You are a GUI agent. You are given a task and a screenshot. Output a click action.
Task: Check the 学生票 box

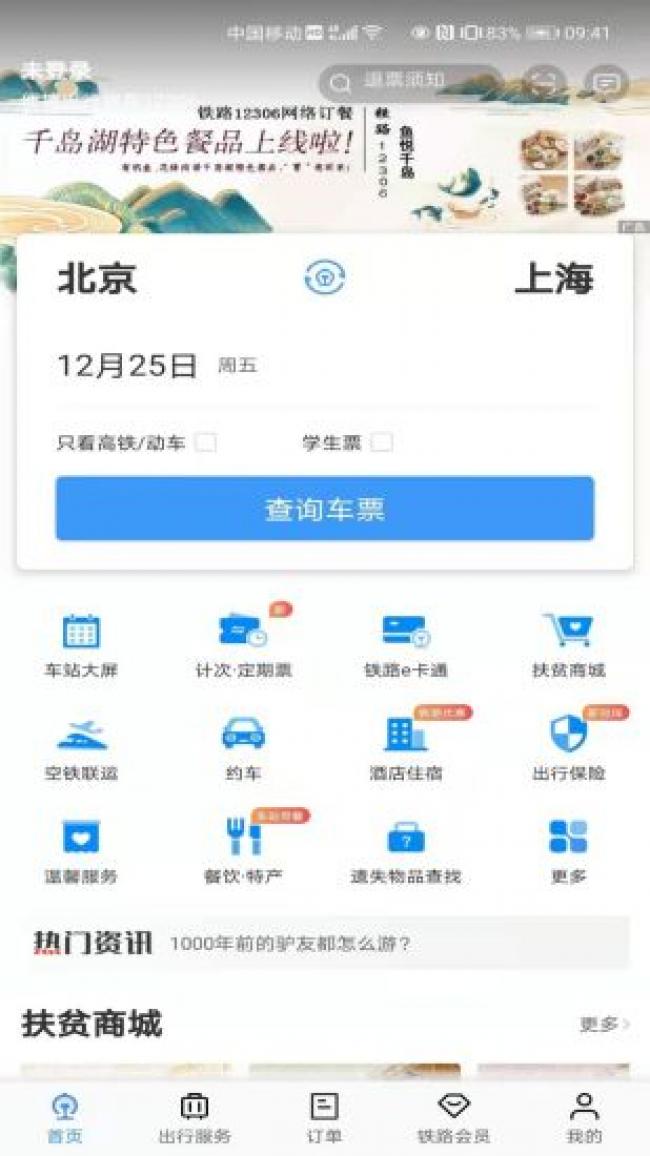click(x=382, y=442)
